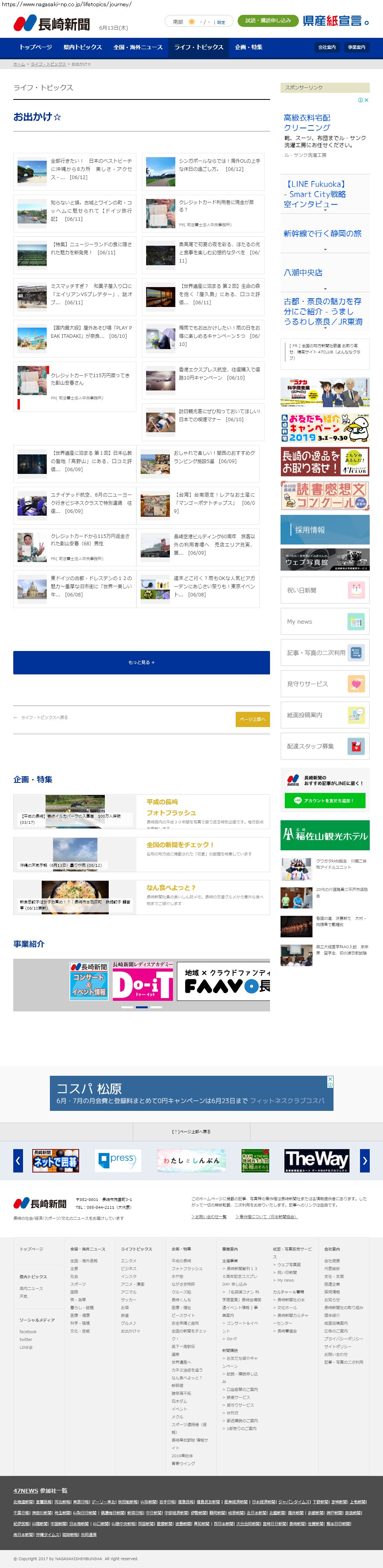The width and height of the screenshot is (383, 1568).
Task: Open 祝い日新聞 sidebar link
Action: pos(325,591)
